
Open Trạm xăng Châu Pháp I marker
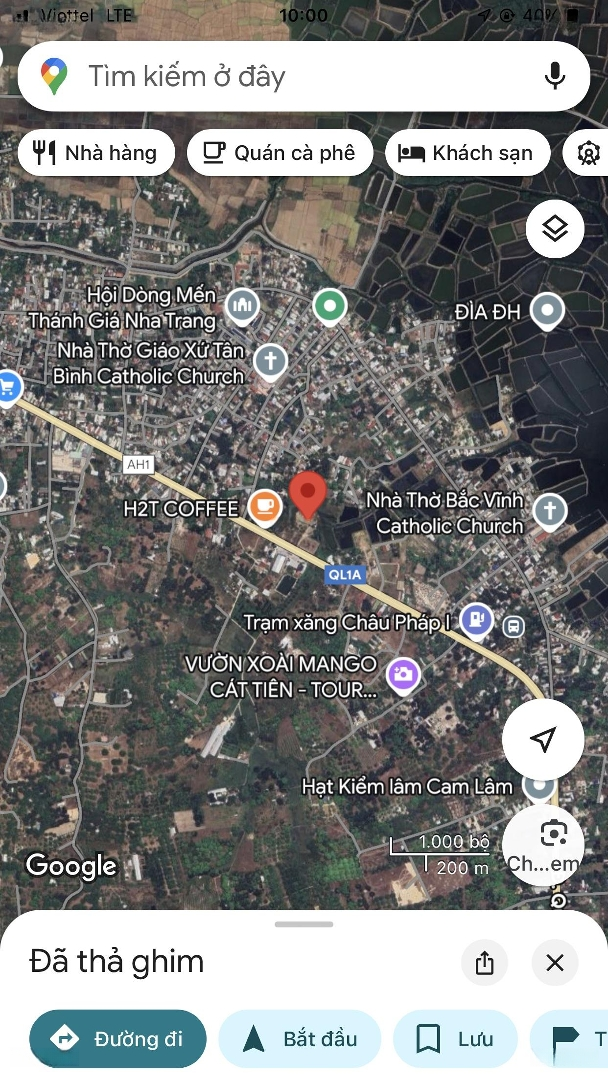click(476, 621)
